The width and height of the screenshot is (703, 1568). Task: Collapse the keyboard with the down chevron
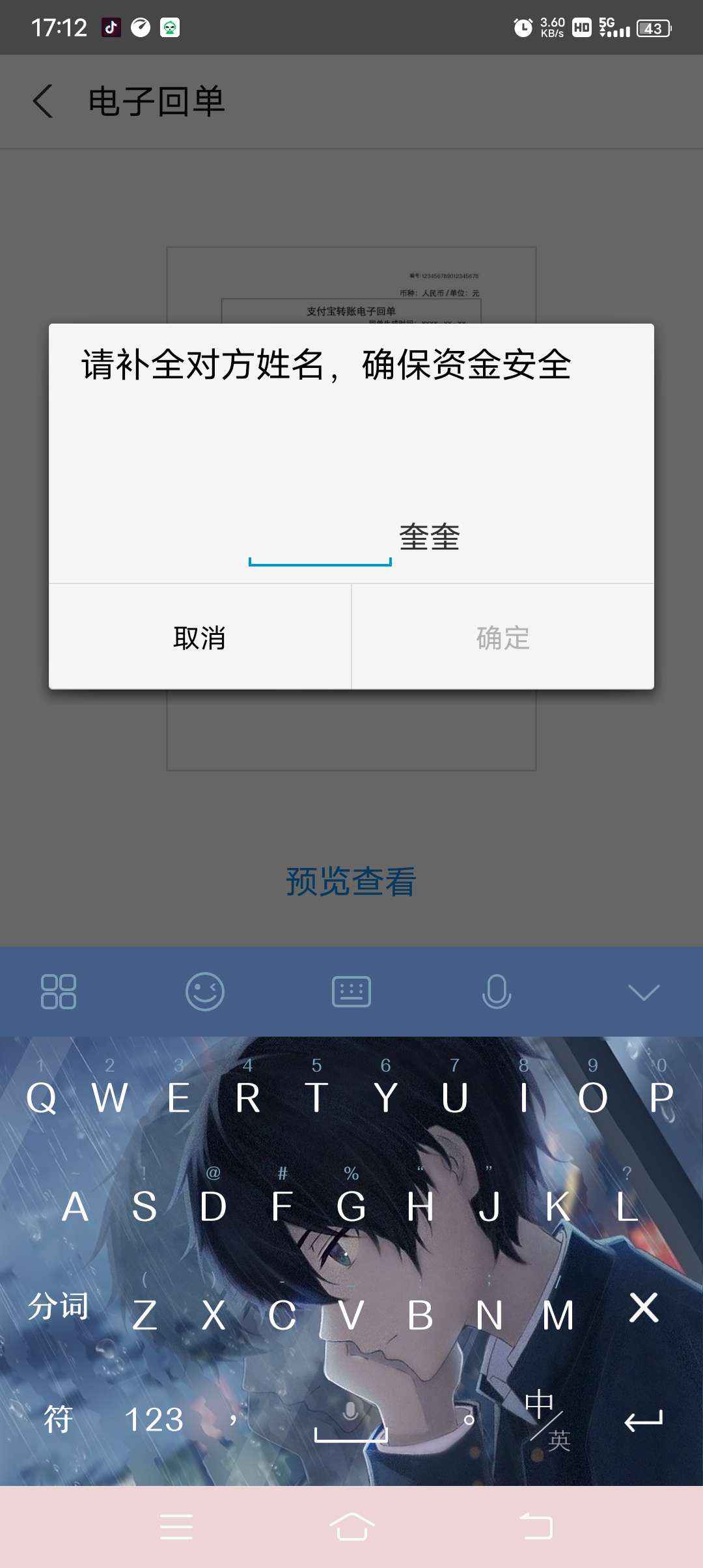644,992
